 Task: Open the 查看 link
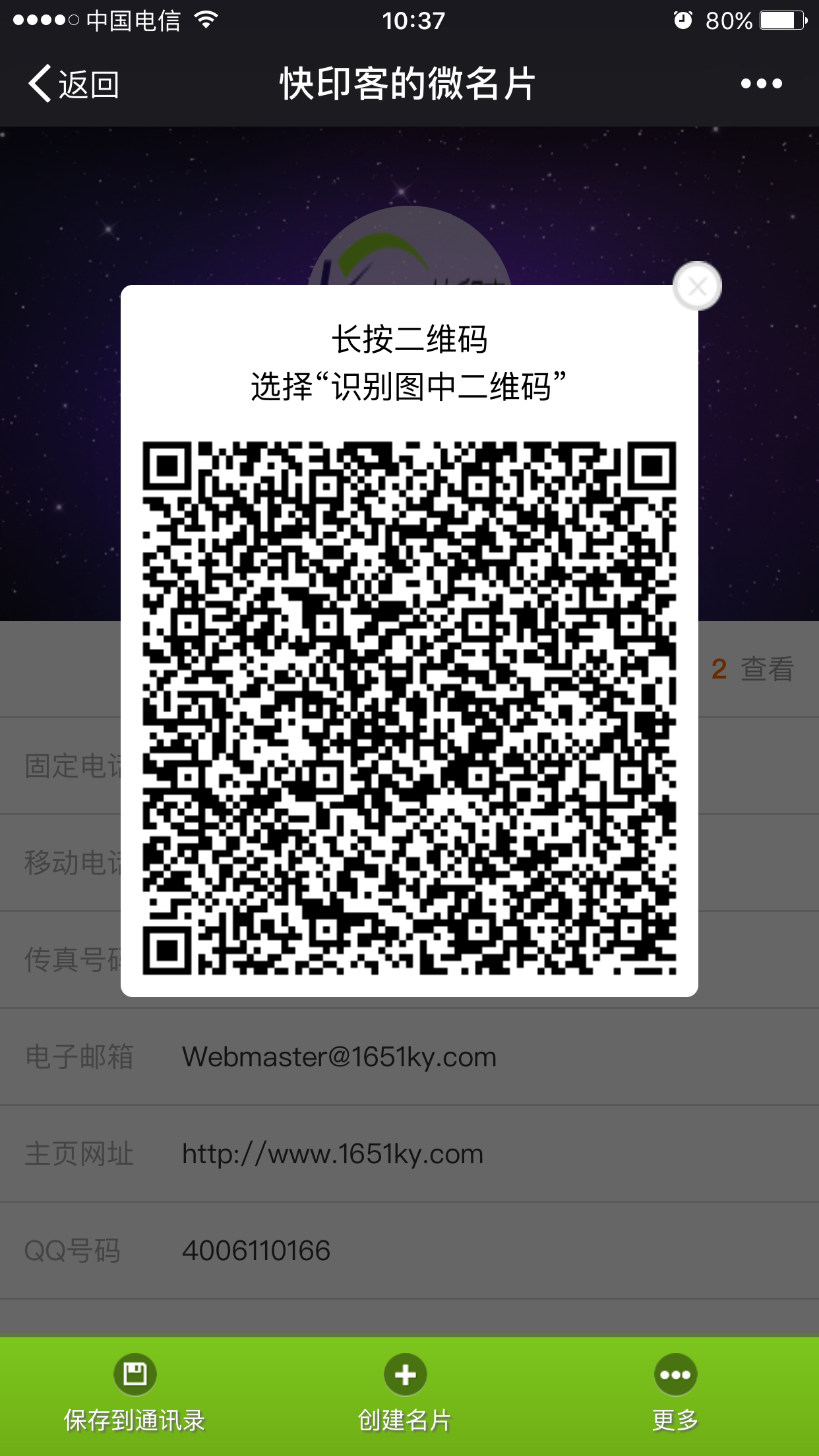point(766,669)
